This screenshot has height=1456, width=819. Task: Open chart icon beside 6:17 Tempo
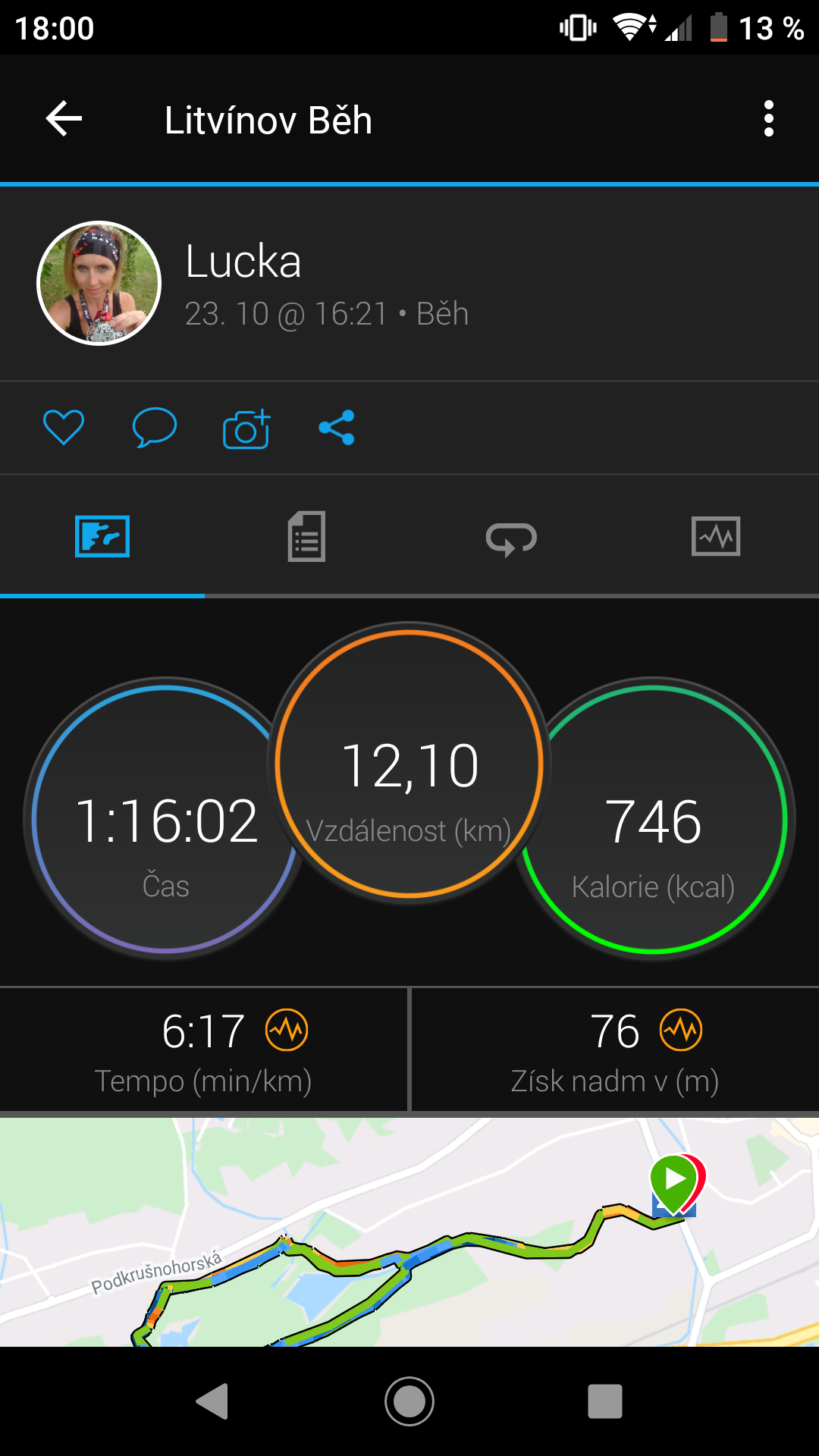pos(287,1030)
